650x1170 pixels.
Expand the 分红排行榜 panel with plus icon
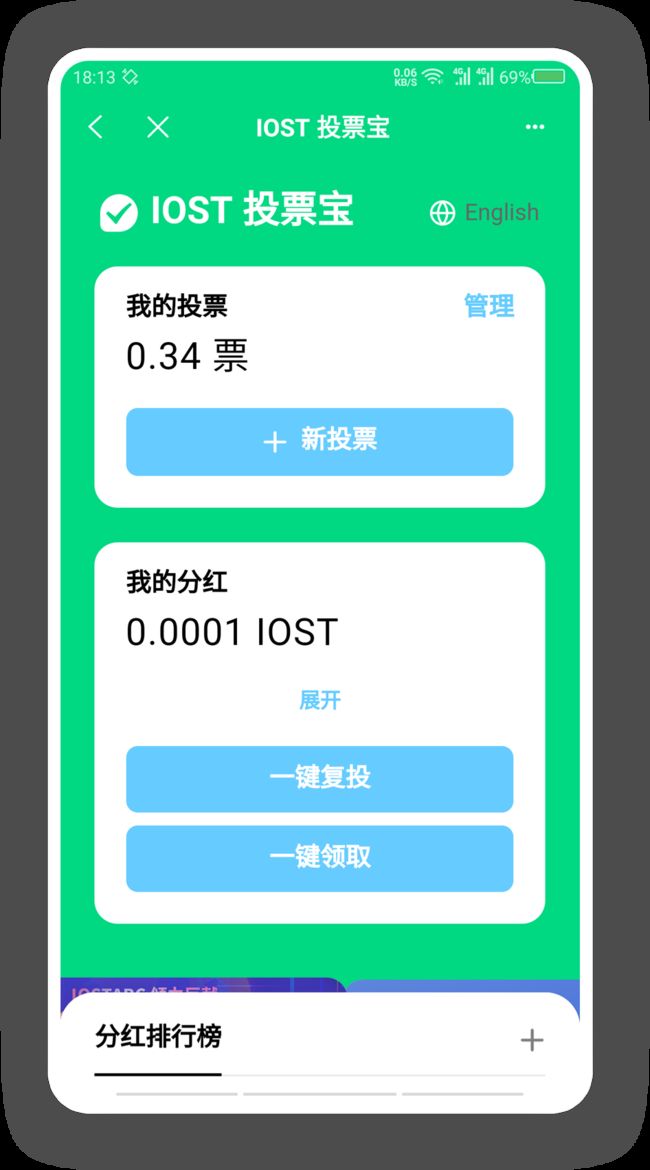point(531,1040)
